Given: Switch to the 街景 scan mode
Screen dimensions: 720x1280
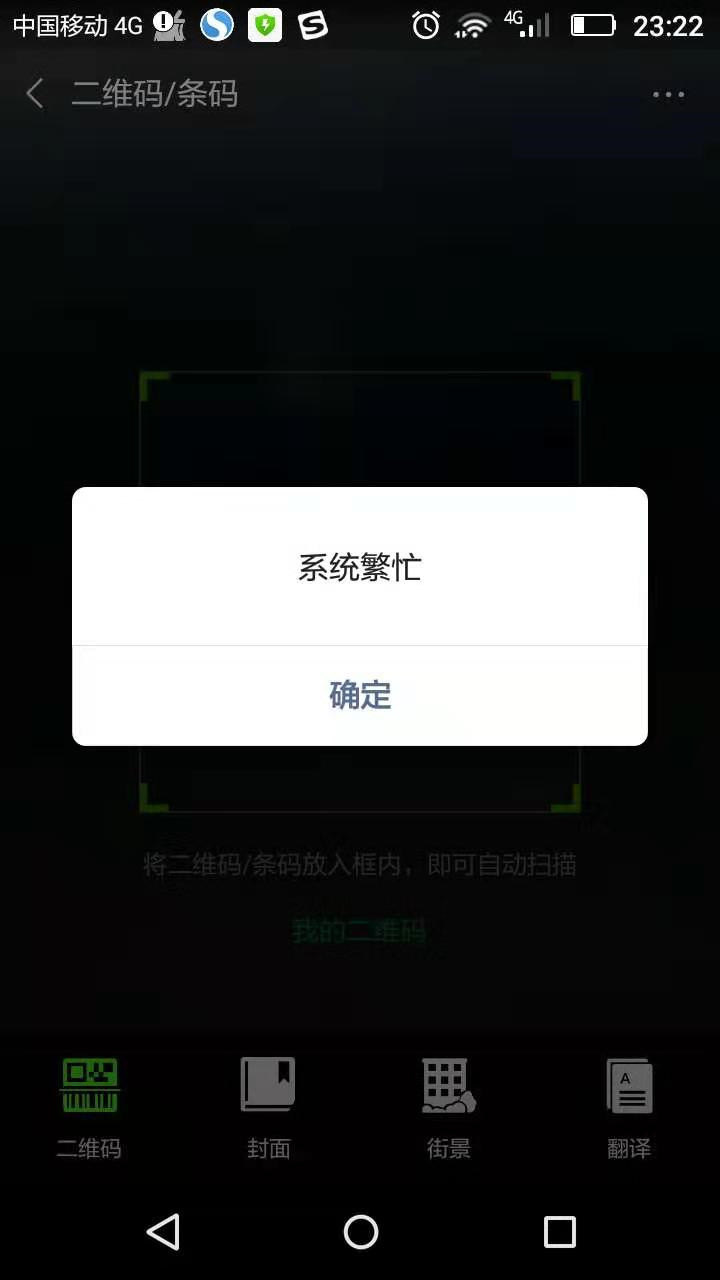Looking at the screenshot, I should [449, 1107].
